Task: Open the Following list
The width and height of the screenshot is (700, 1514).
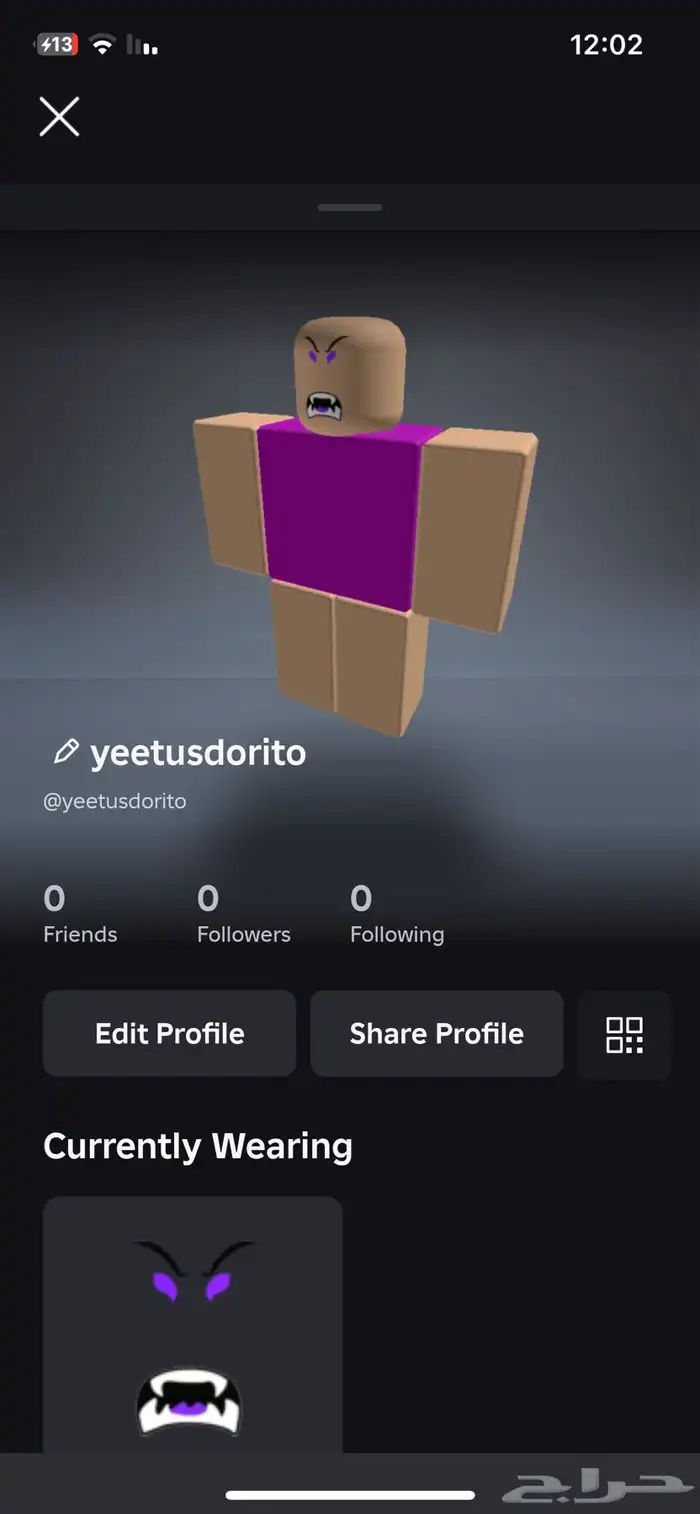Action: pyautogui.click(x=396, y=915)
